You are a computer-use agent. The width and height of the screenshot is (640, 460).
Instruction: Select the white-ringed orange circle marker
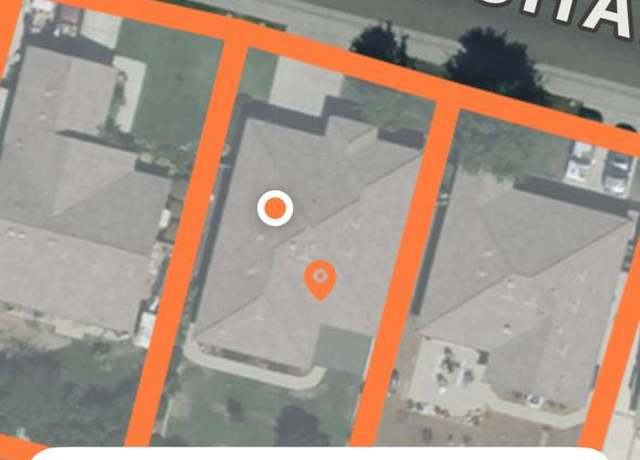[x=275, y=209]
